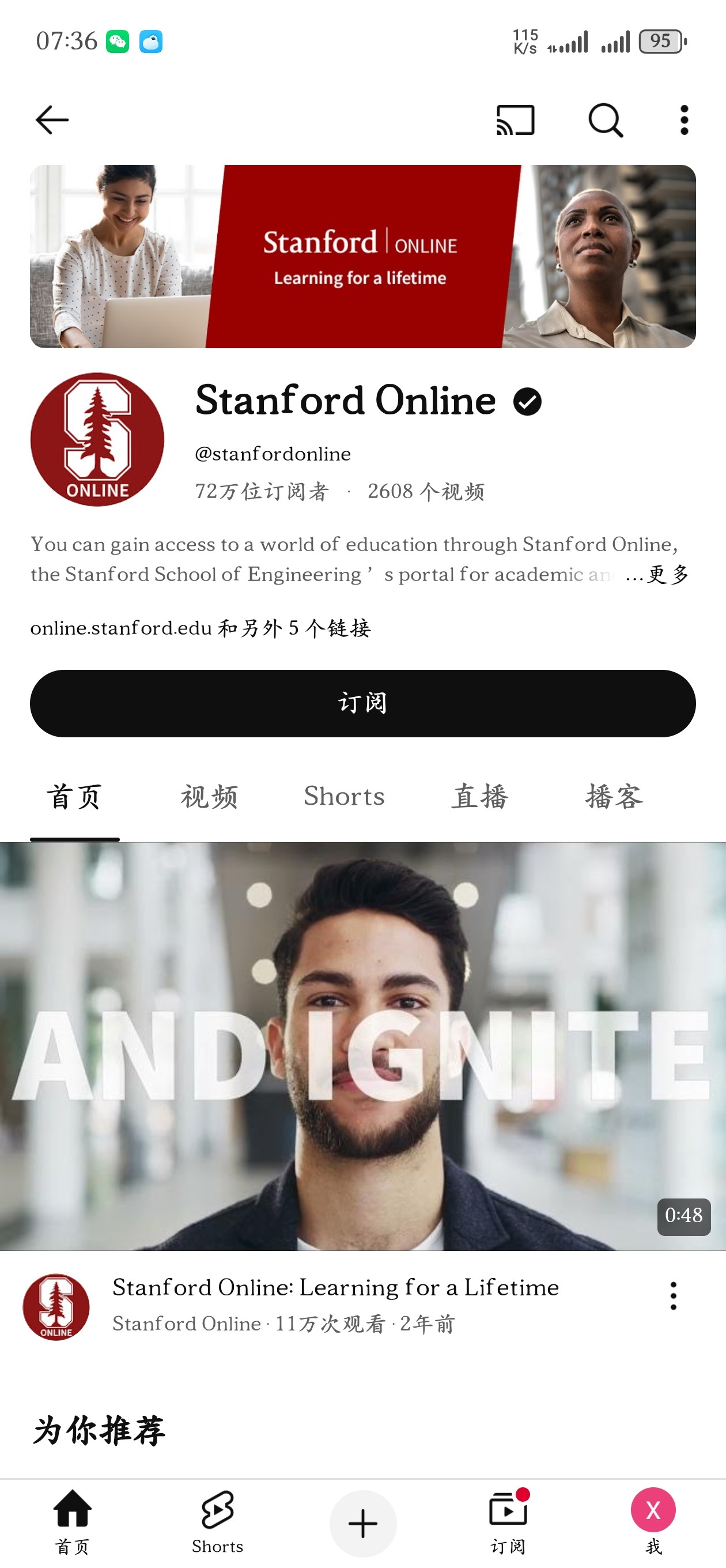The width and height of the screenshot is (726, 1568).
Task: Switch to the 视频 tab
Action: [x=209, y=796]
